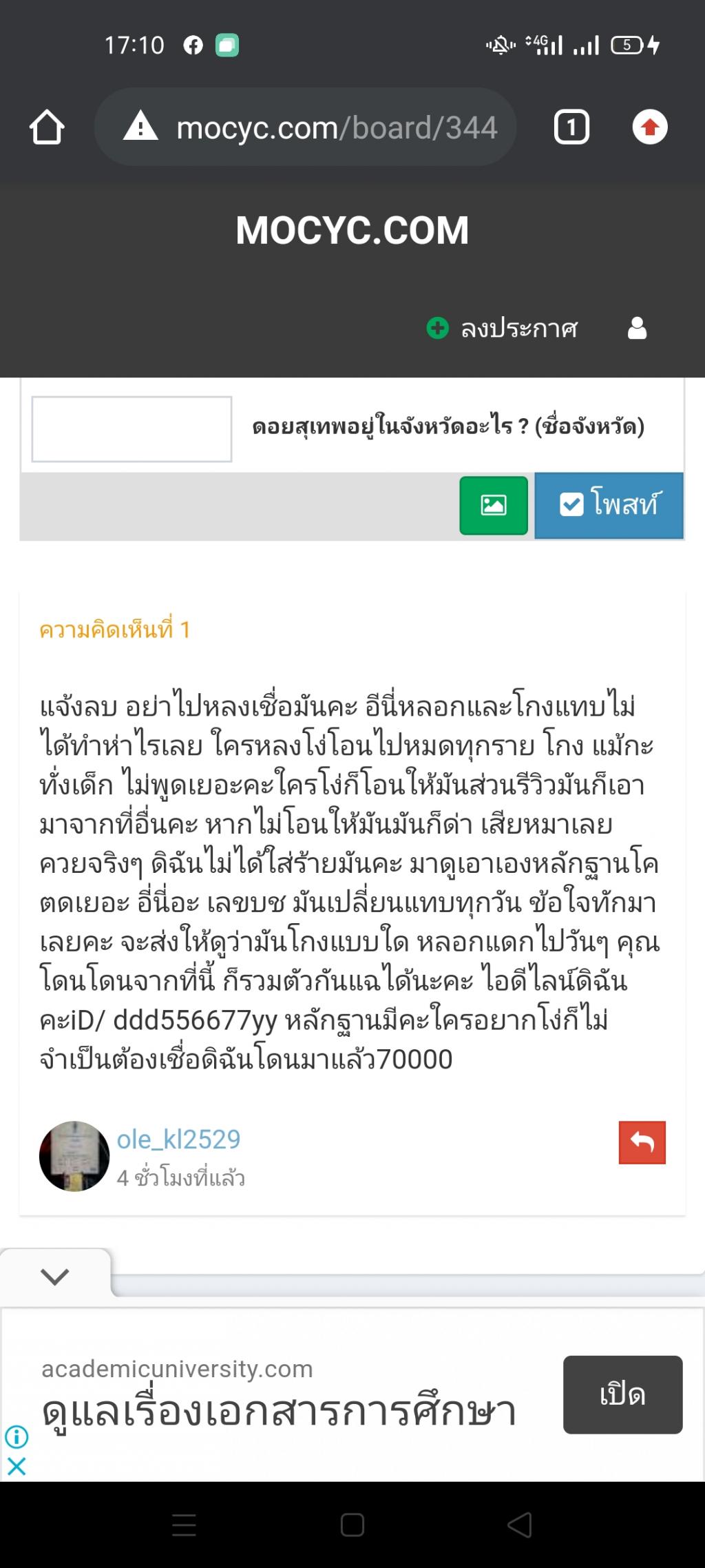
Task: View ole_kl2529's profile picture
Action: tap(74, 1156)
